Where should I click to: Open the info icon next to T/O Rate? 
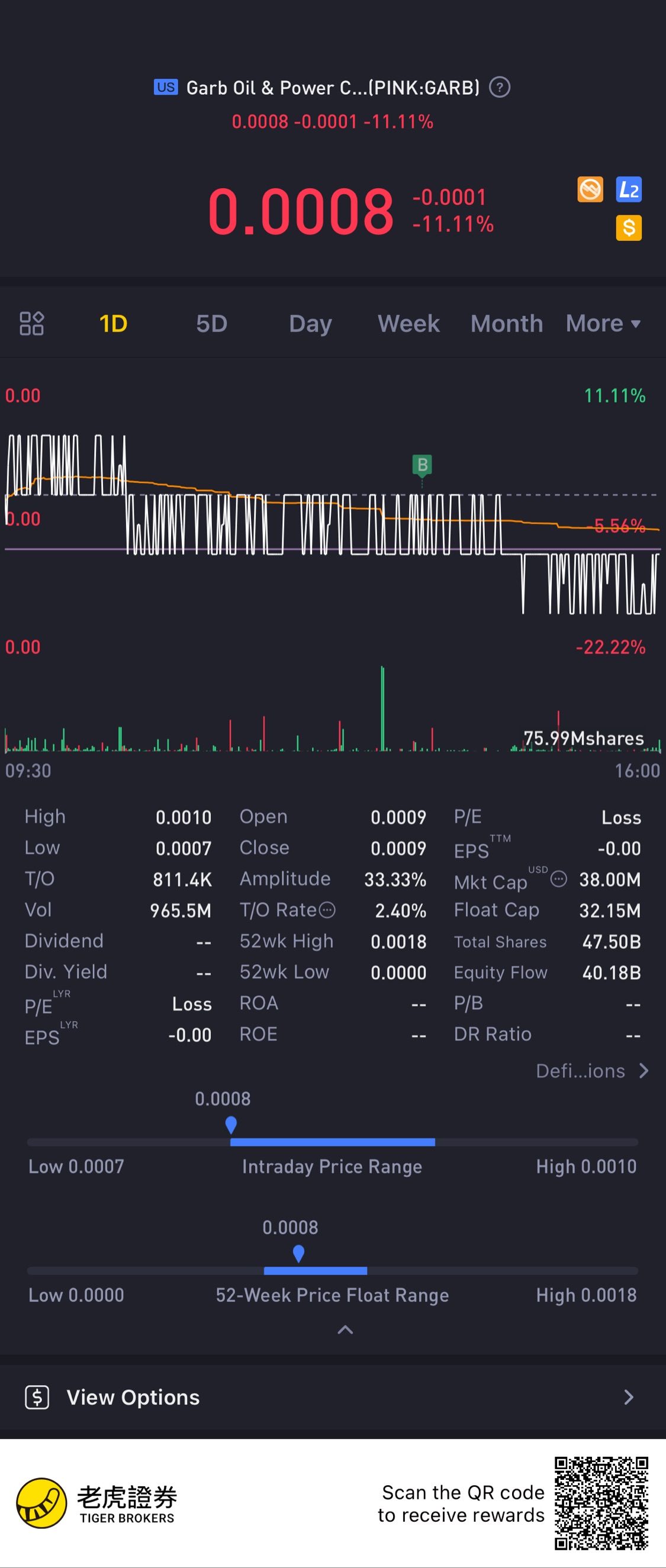pyautogui.click(x=327, y=910)
